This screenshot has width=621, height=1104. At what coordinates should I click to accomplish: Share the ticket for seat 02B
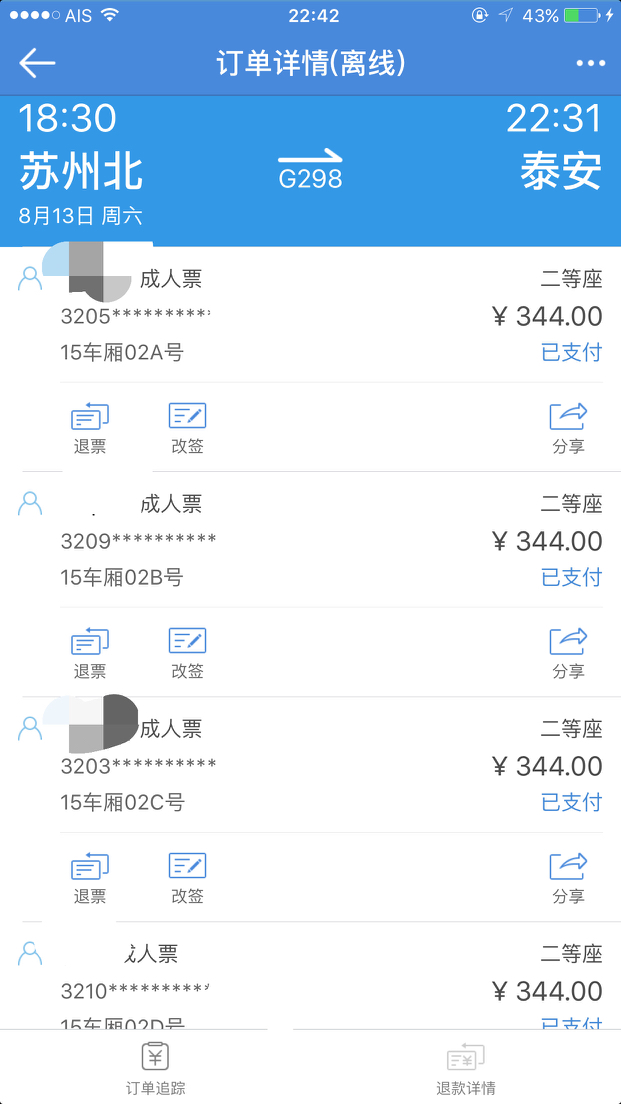click(568, 653)
